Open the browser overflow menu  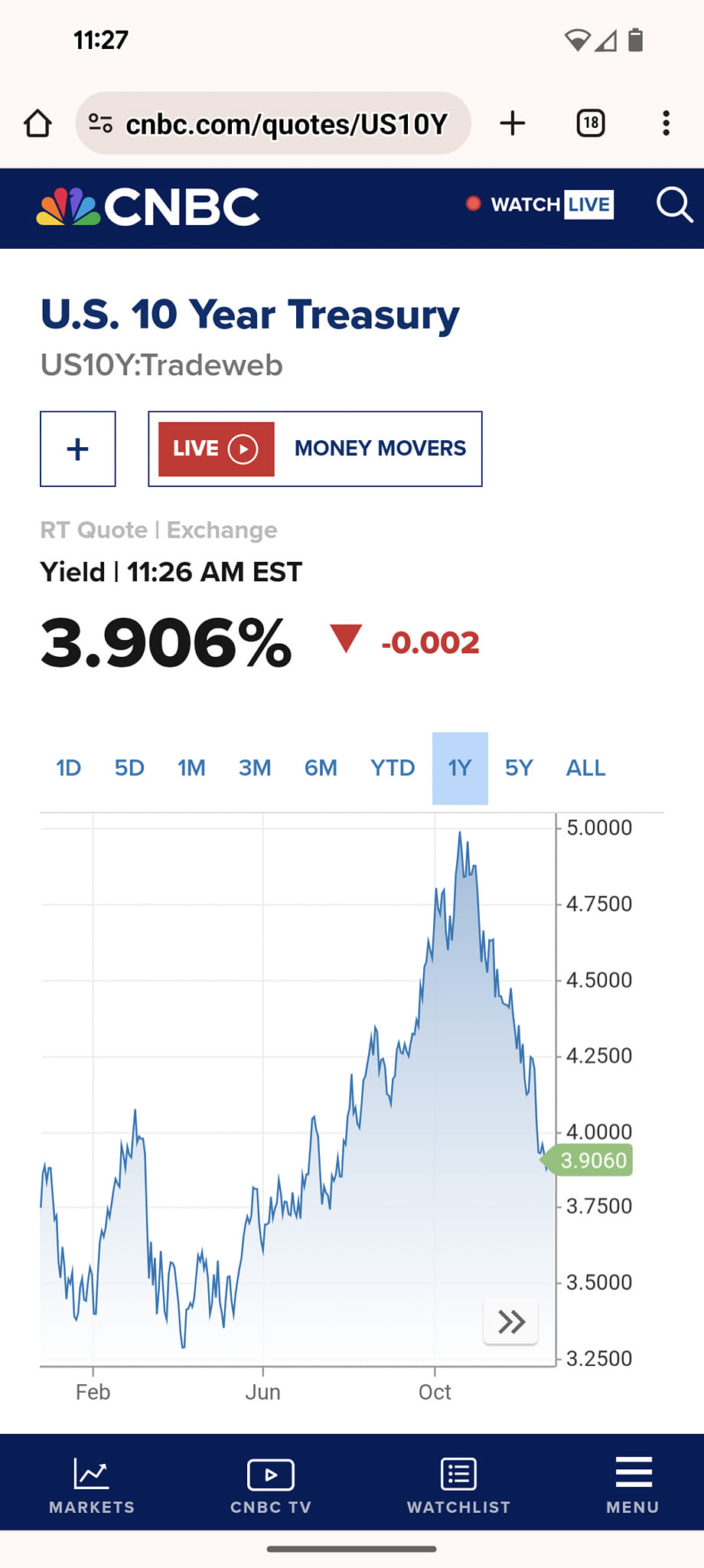click(x=667, y=123)
